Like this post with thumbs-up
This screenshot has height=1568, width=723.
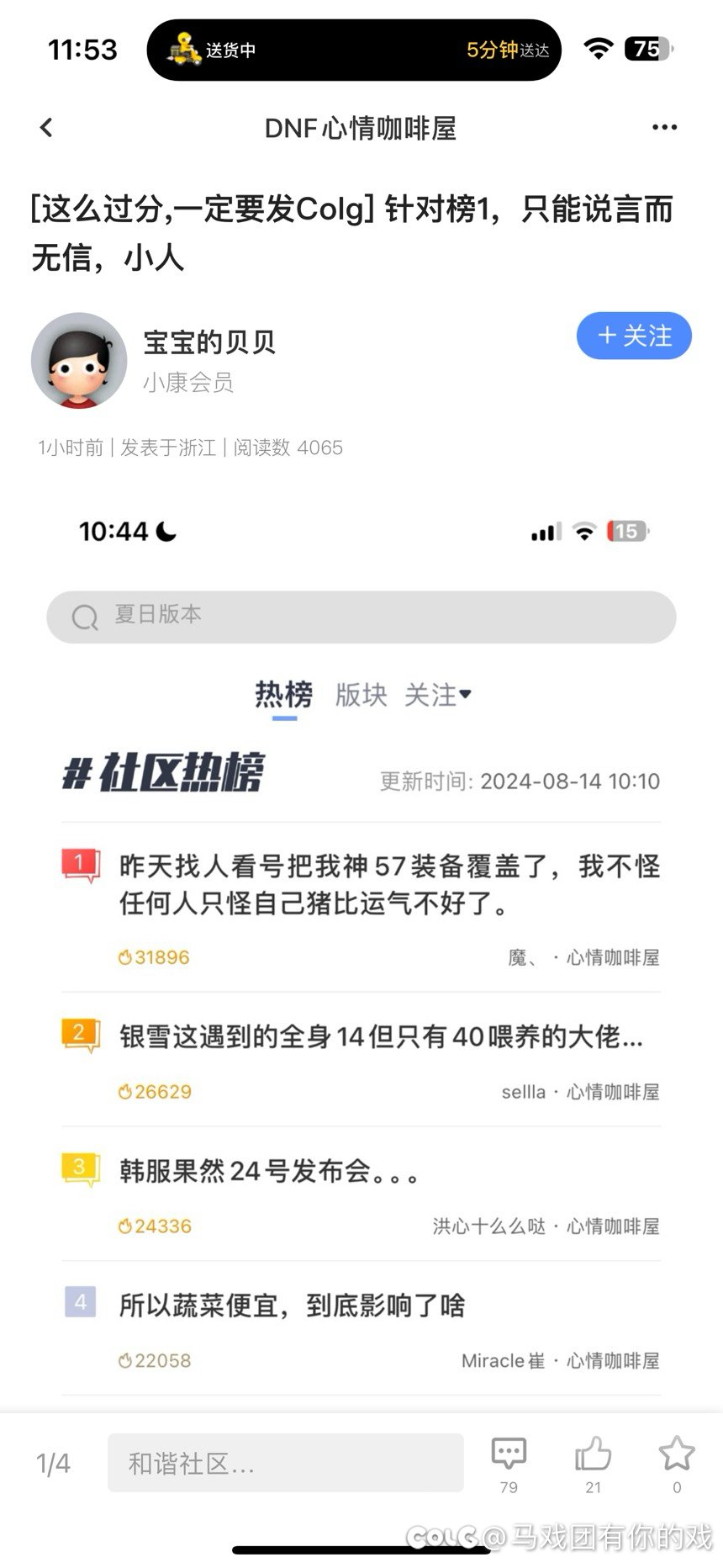593,1465
